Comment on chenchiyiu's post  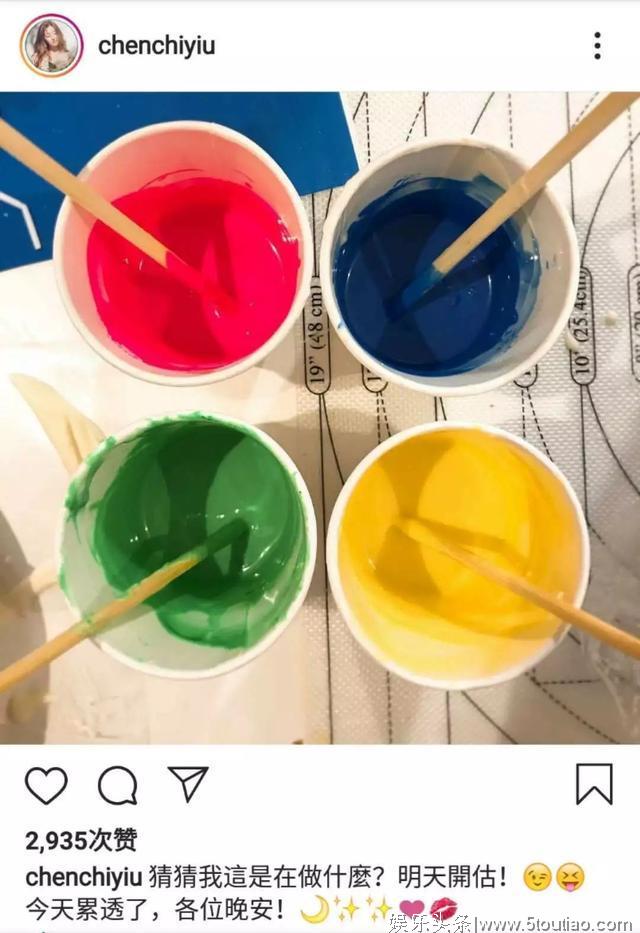[117, 786]
